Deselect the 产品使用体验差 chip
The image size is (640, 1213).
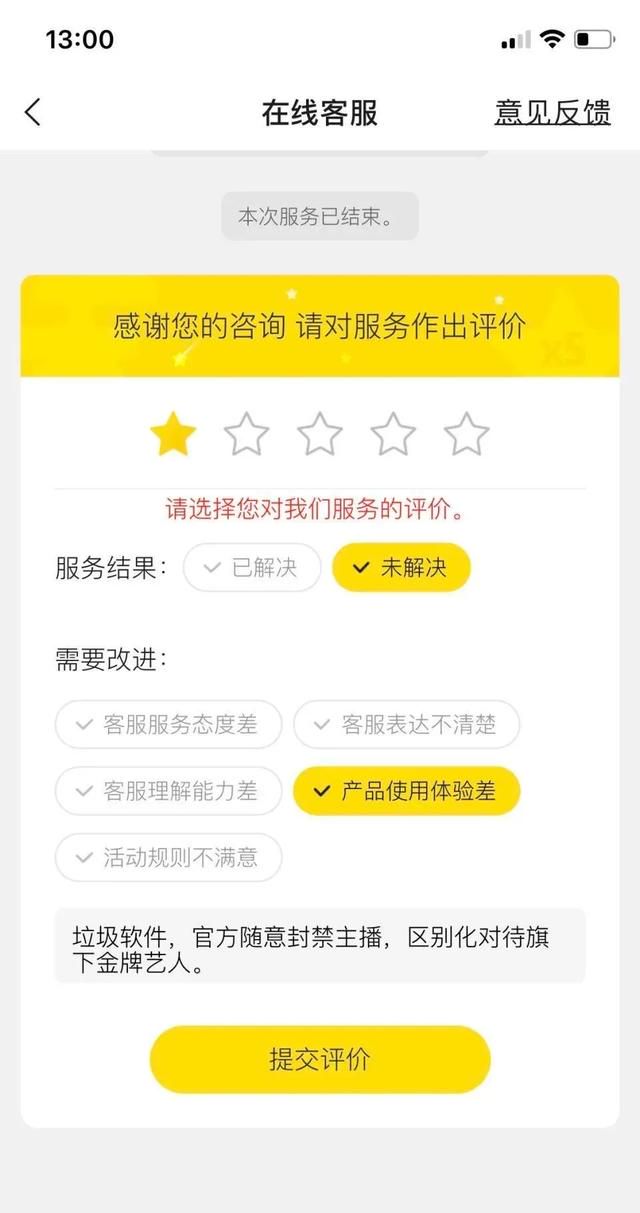pyautogui.click(x=406, y=791)
